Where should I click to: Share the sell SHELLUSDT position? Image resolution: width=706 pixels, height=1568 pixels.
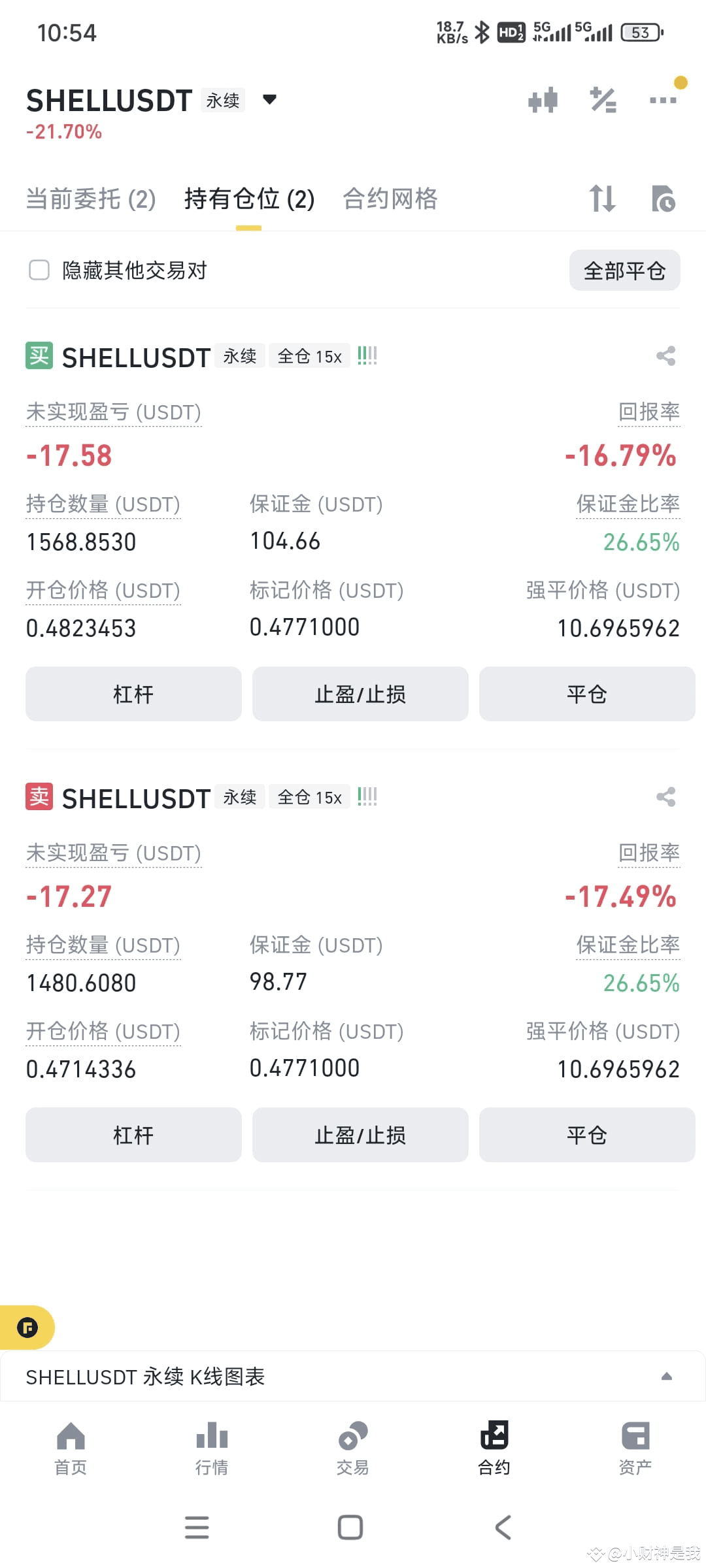665,797
